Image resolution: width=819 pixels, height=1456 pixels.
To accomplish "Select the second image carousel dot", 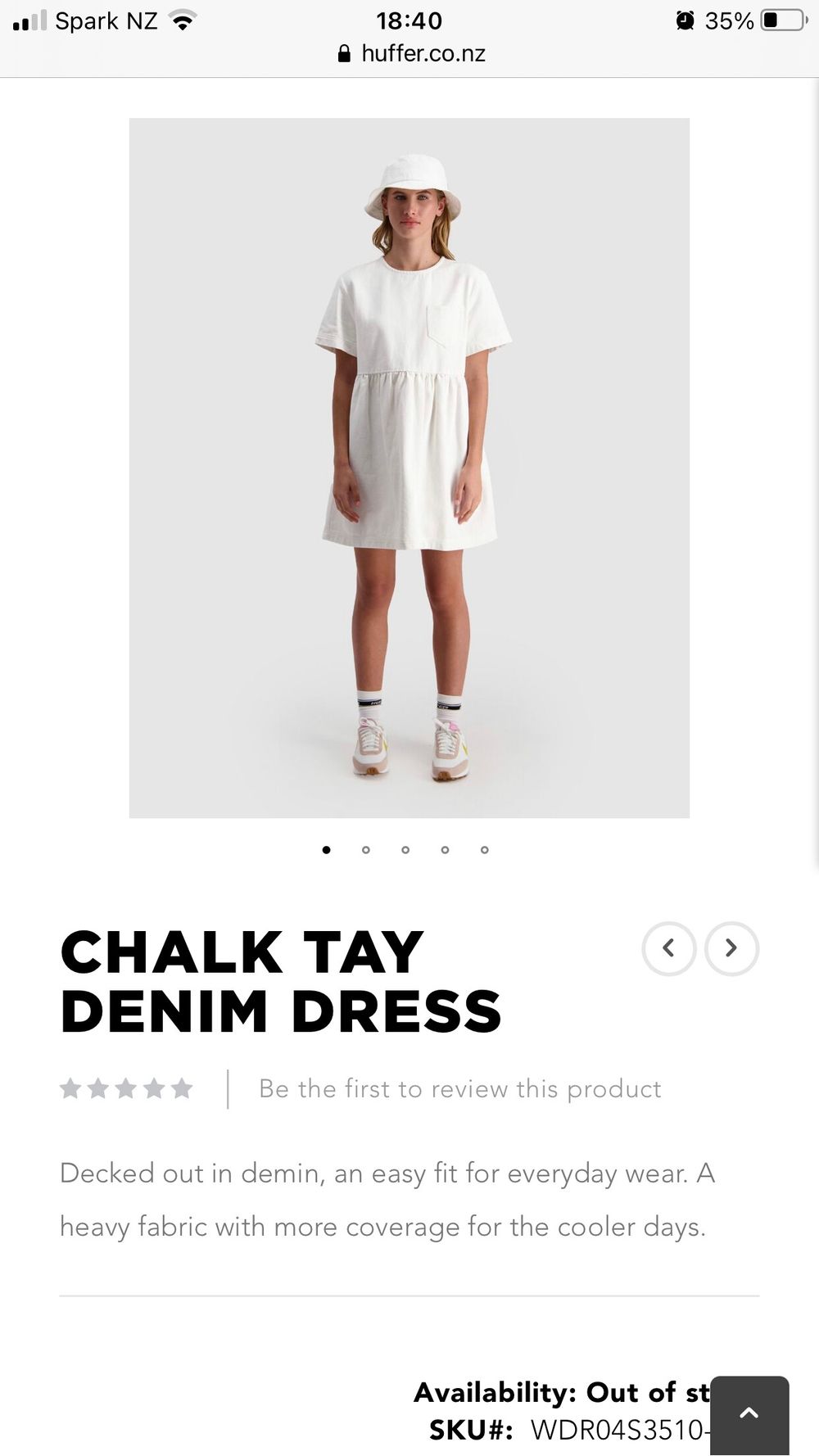I will click(366, 850).
